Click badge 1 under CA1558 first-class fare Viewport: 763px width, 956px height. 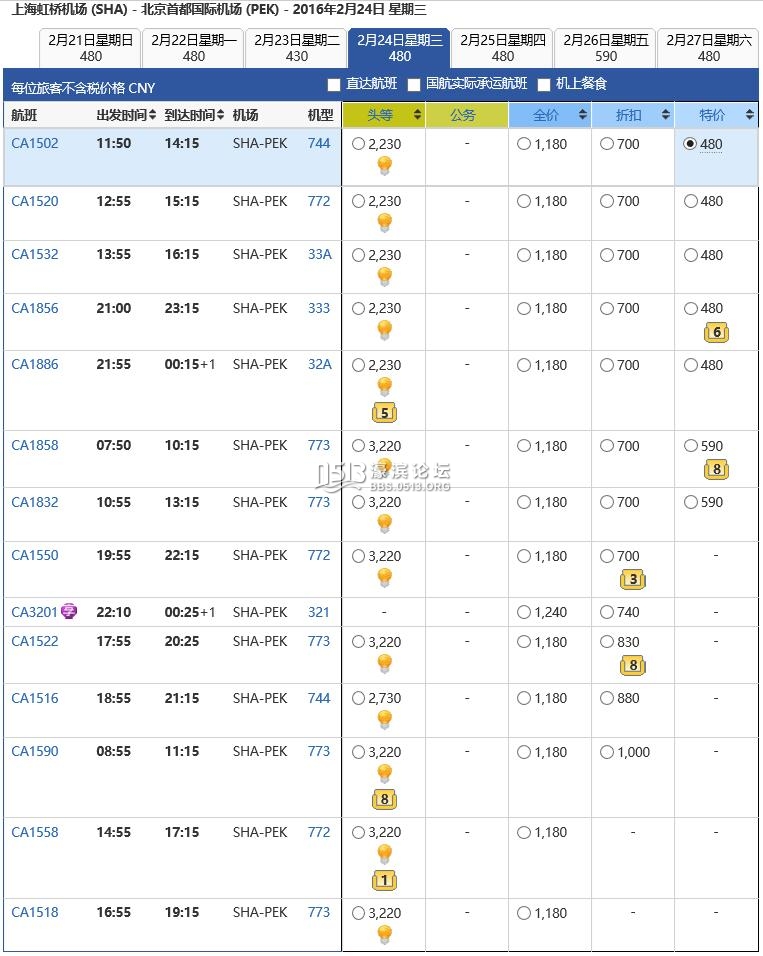384,878
